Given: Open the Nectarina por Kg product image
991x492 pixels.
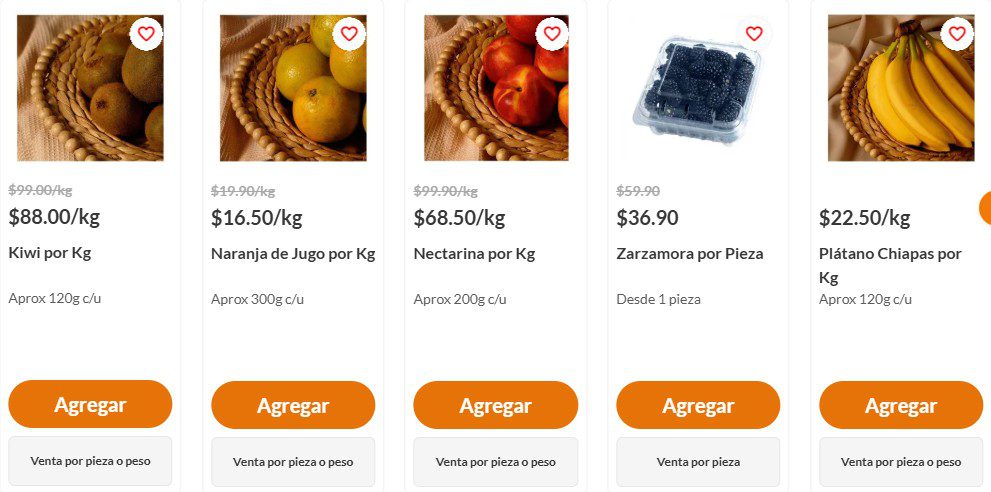Looking at the screenshot, I should tap(494, 95).
